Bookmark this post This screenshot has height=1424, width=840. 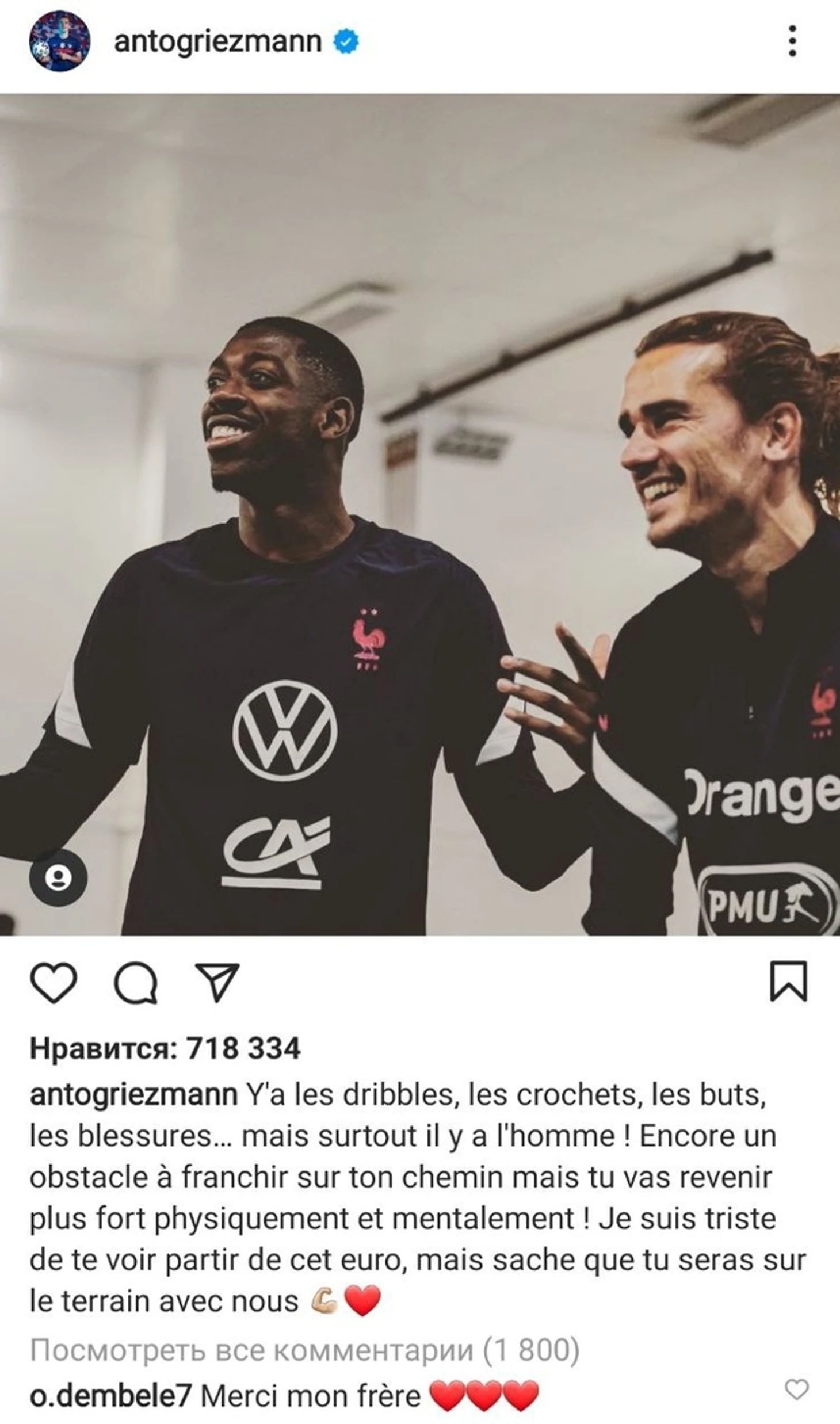pos(788,982)
